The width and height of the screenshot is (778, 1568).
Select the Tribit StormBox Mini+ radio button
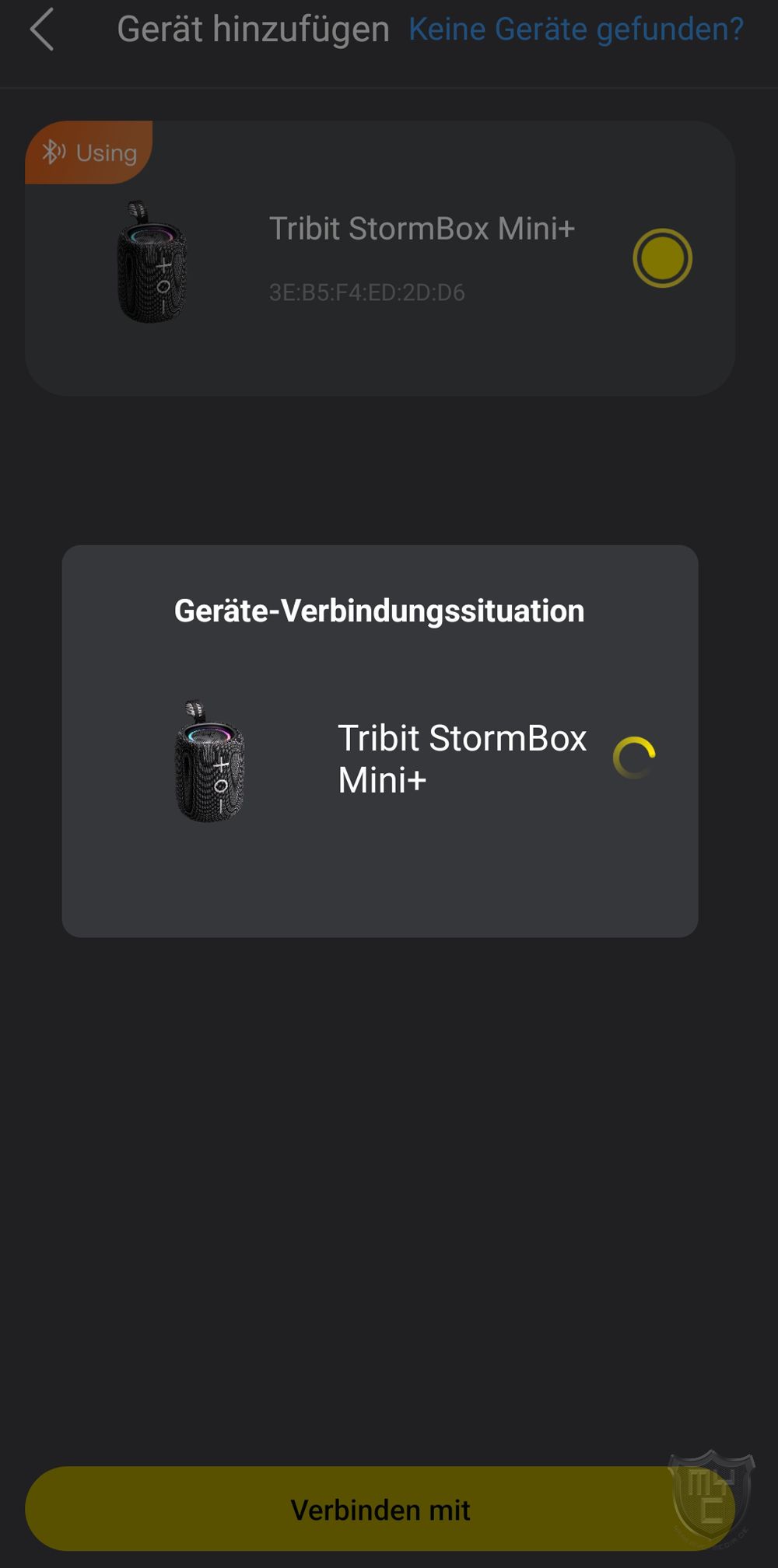pos(662,258)
